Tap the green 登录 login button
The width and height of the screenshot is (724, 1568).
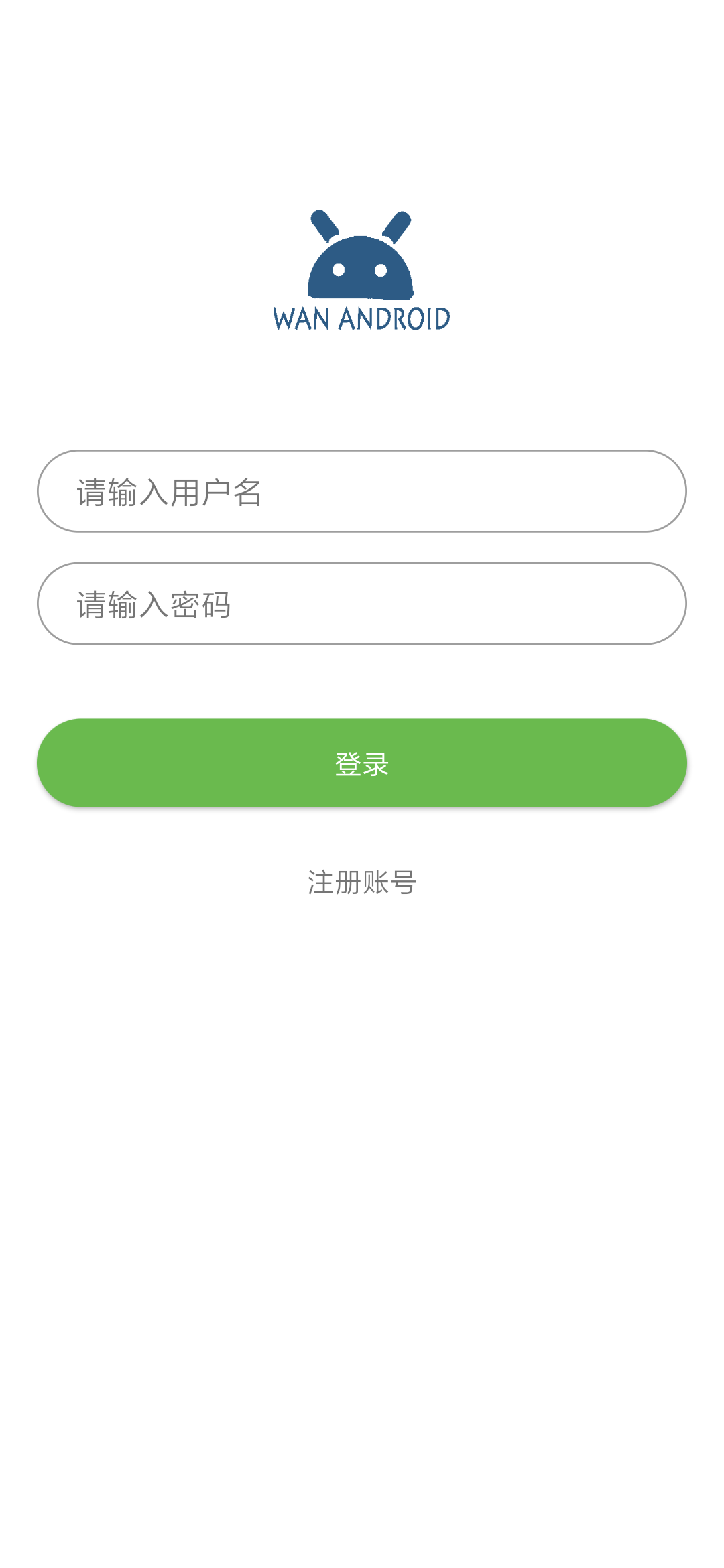pyautogui.click(x=362, y=763)
